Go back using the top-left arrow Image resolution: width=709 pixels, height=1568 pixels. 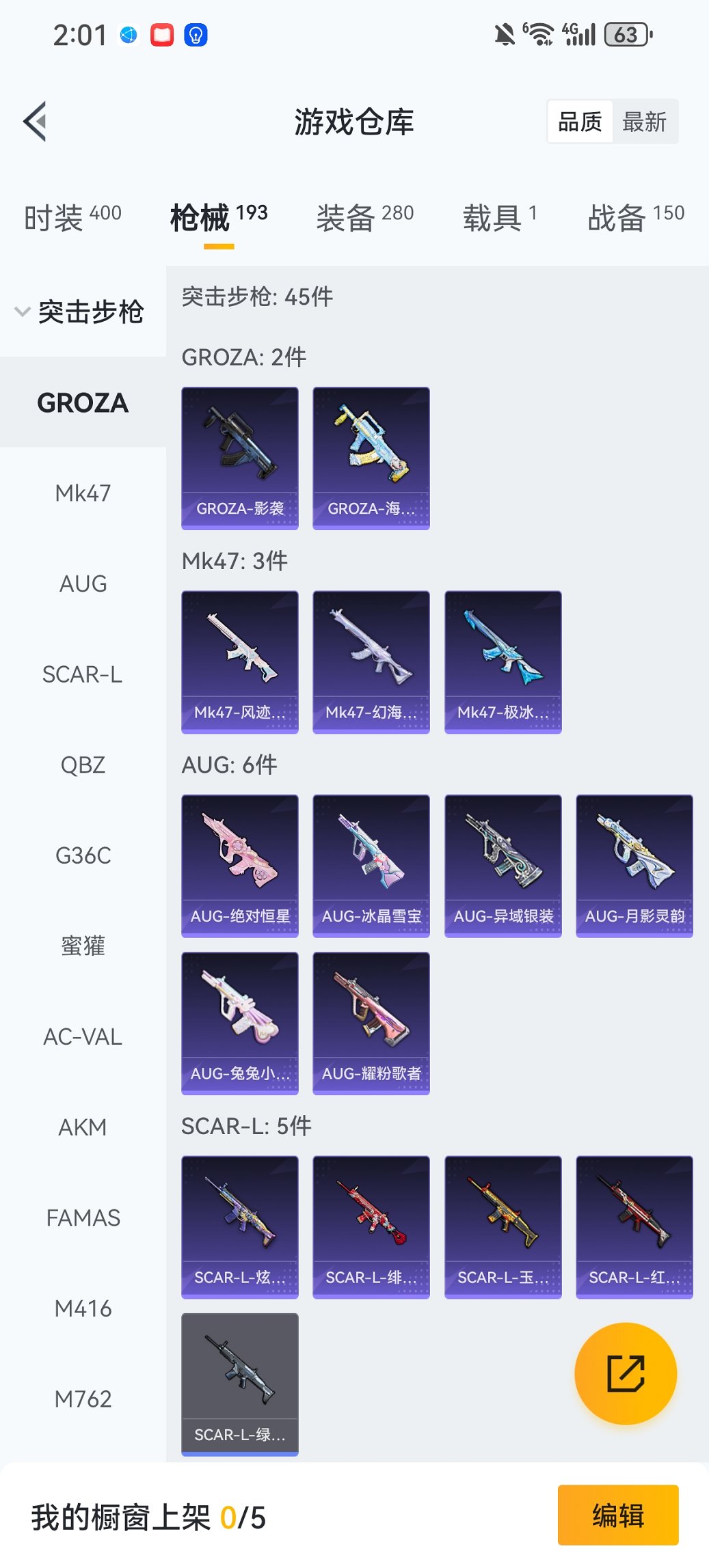pyautogui.click(x=36, y=122)
